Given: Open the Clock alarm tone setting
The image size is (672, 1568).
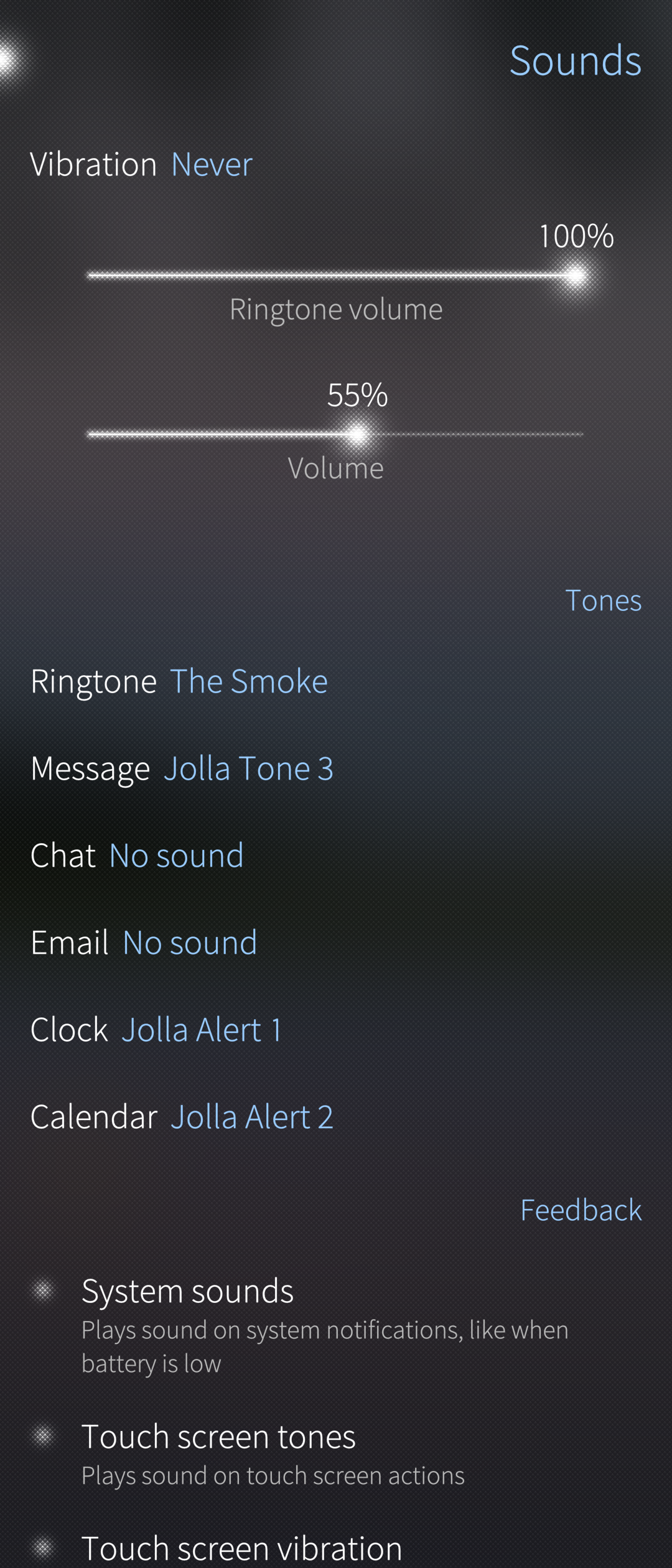Looking at the screenshot, I should 156,1030.
